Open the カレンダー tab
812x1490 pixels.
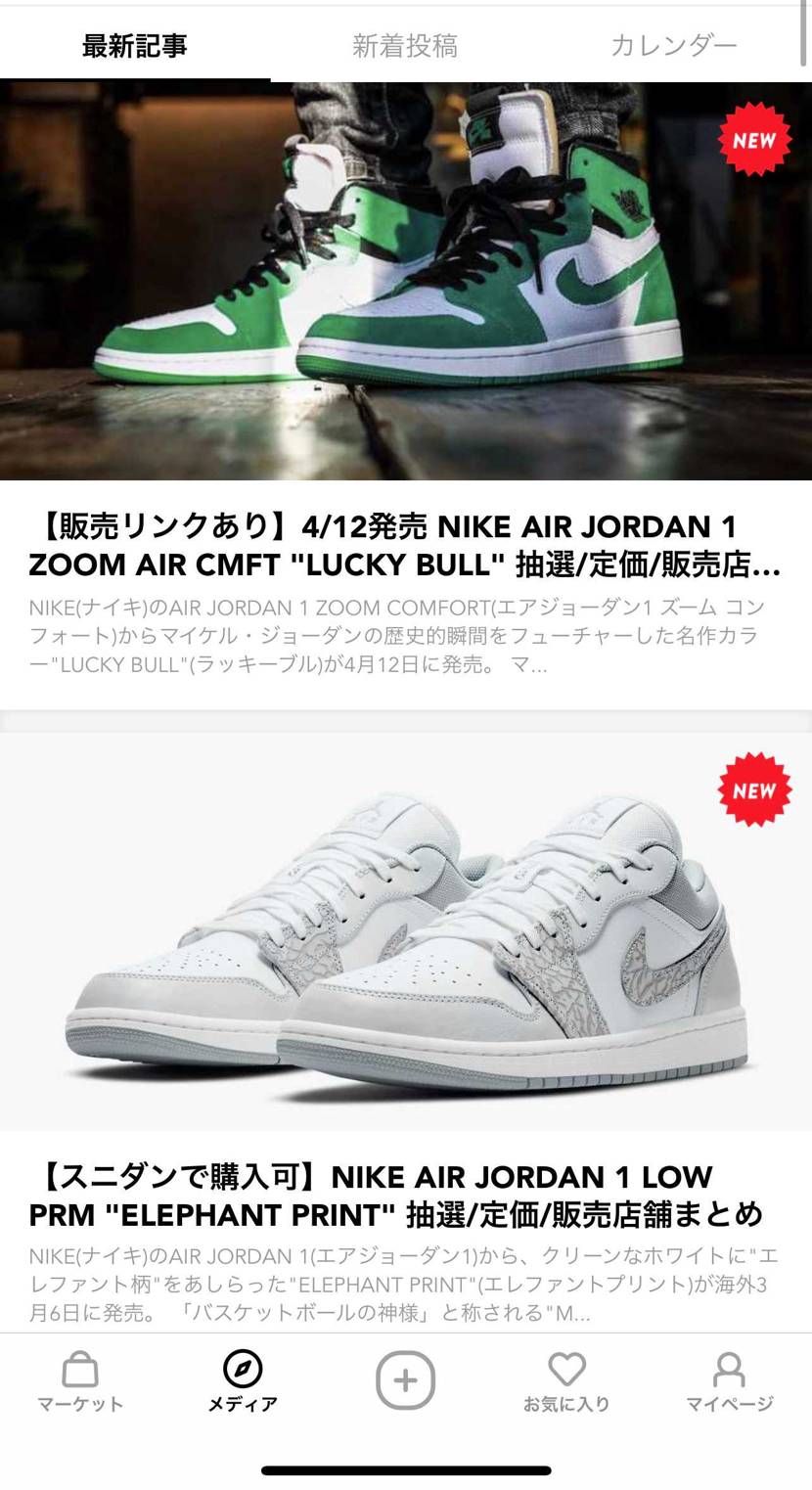click(x=673, y=46)
